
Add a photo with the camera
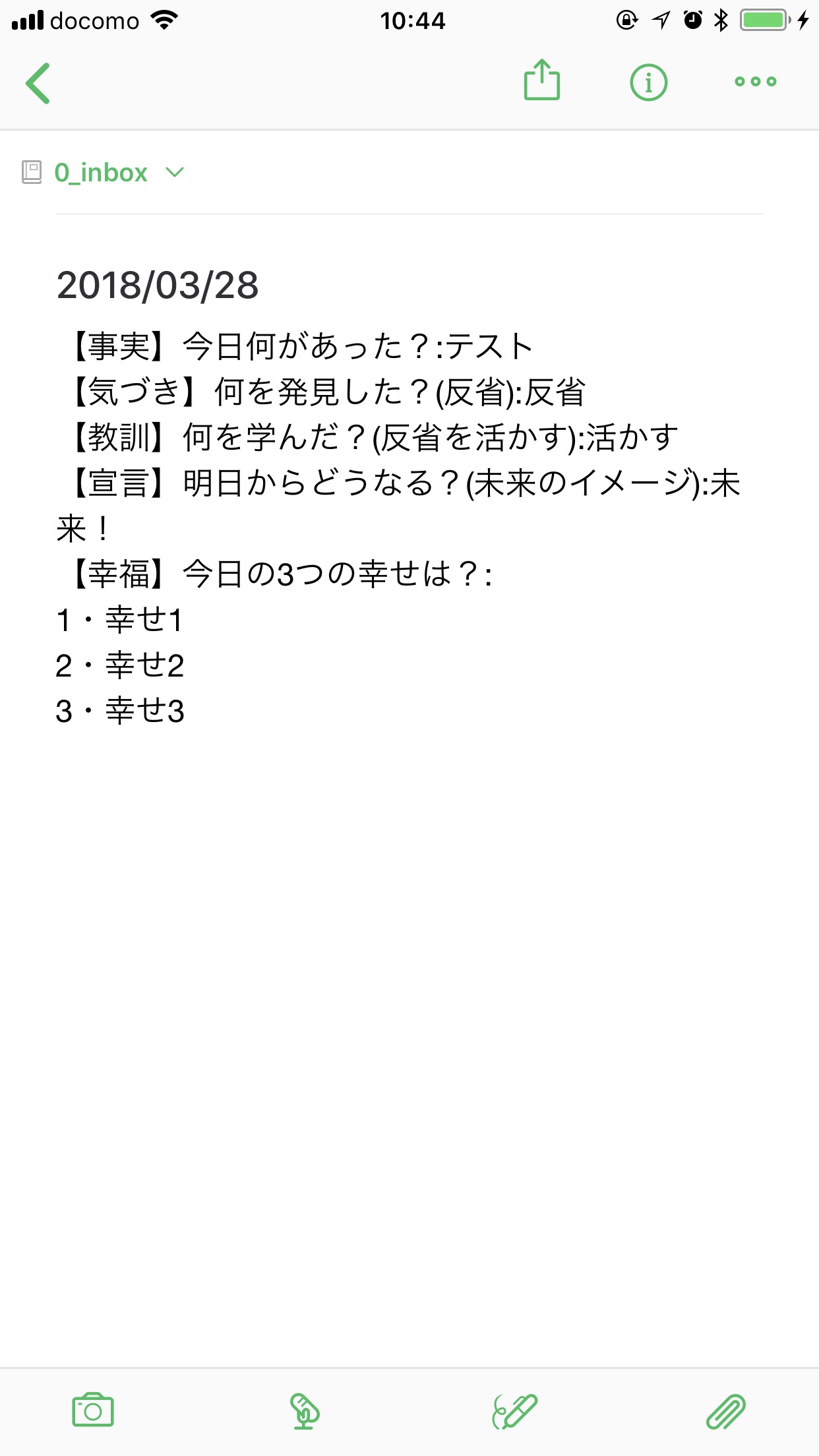(93, 1410)
